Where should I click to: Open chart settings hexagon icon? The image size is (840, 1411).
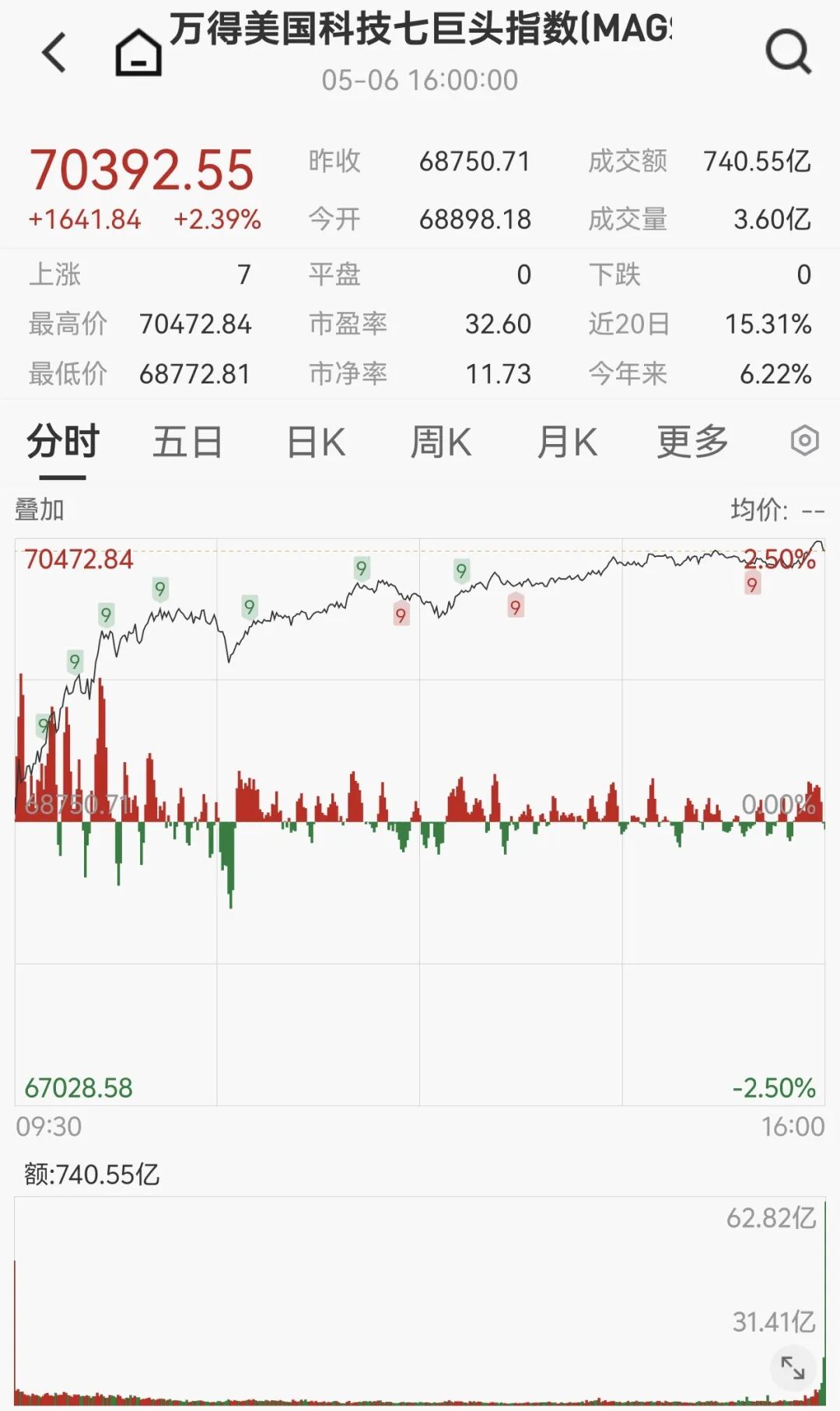(805, 441)
